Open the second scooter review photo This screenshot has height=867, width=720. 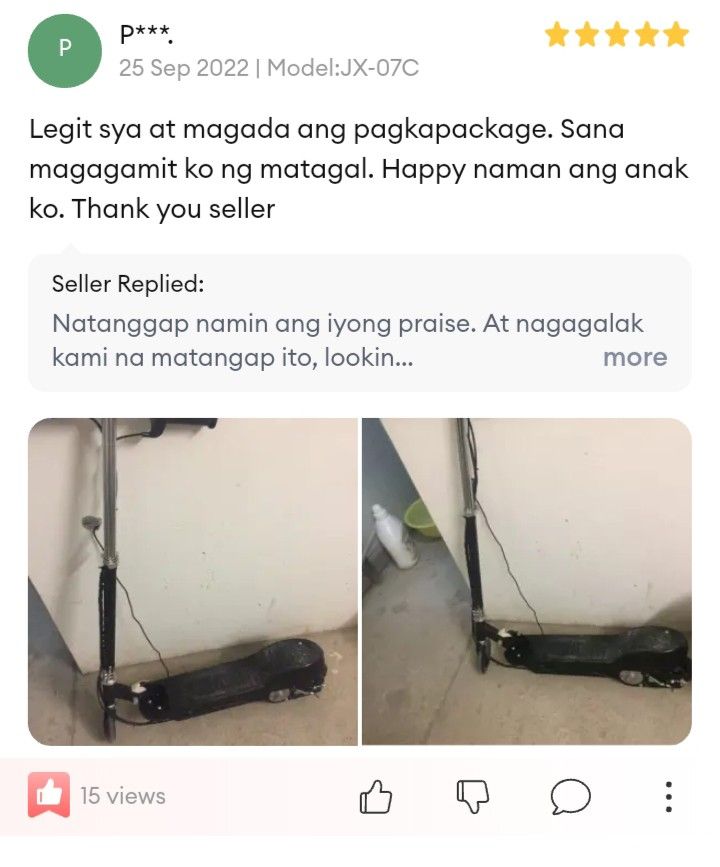coord(526,581)
